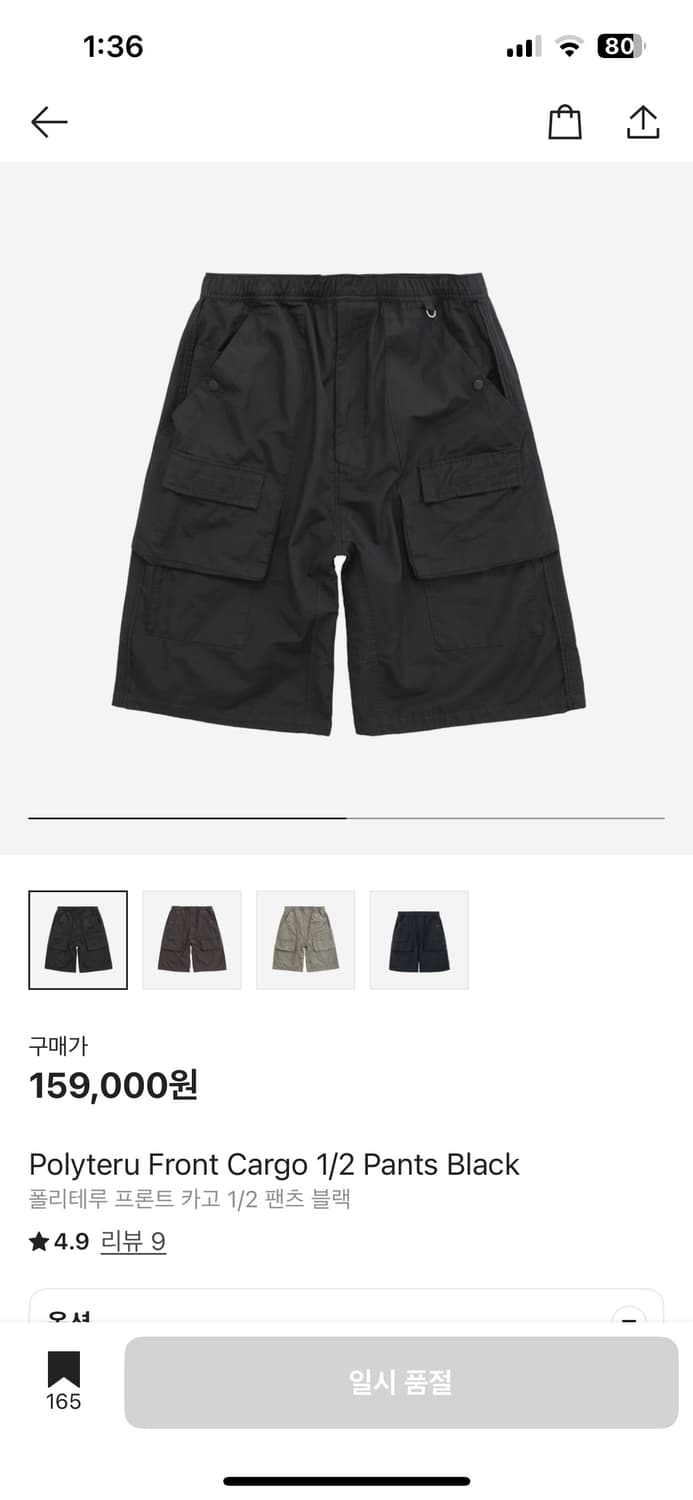Select the brown shorts color thumbnail

(192, 940)
